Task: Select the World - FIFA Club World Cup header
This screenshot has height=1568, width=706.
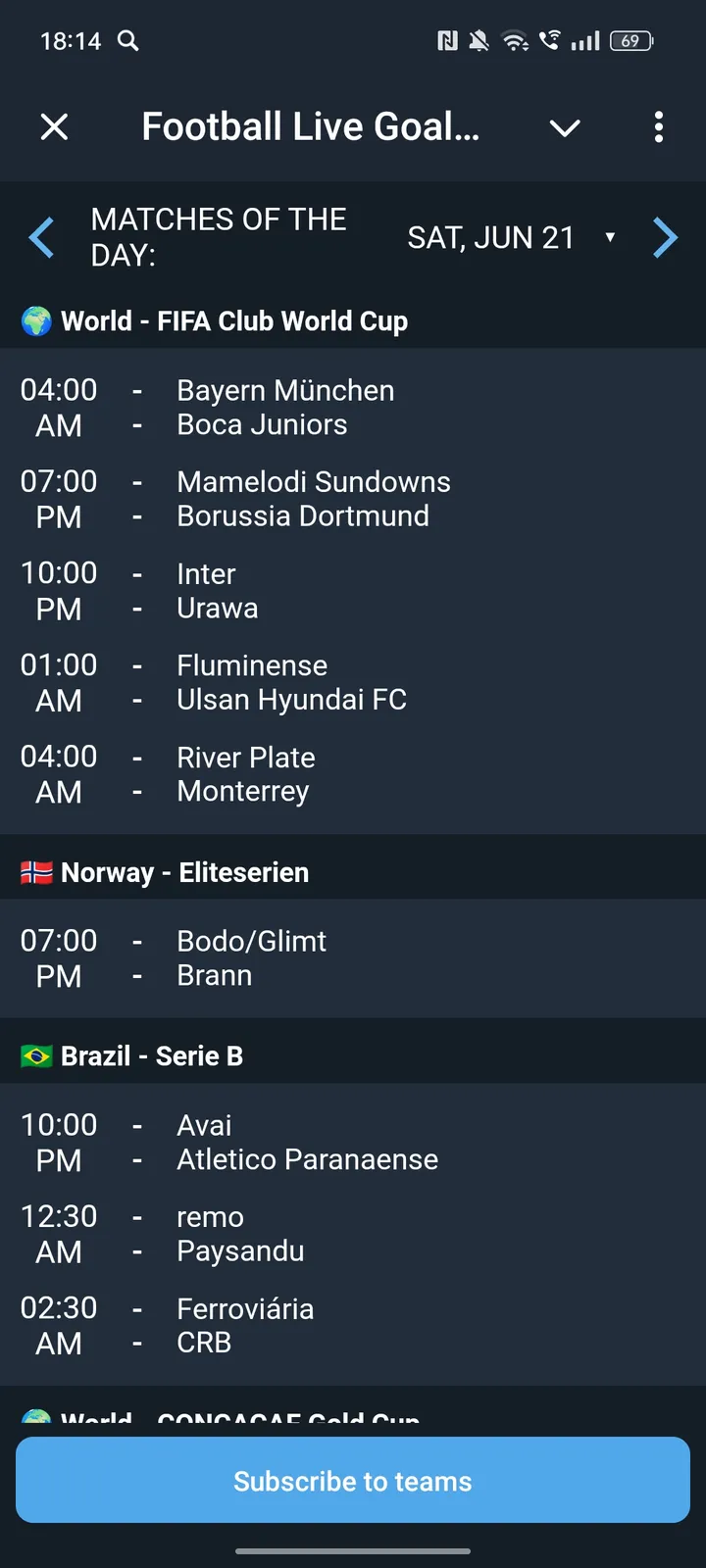Action: pyautogui.click(x=235, y=319)
